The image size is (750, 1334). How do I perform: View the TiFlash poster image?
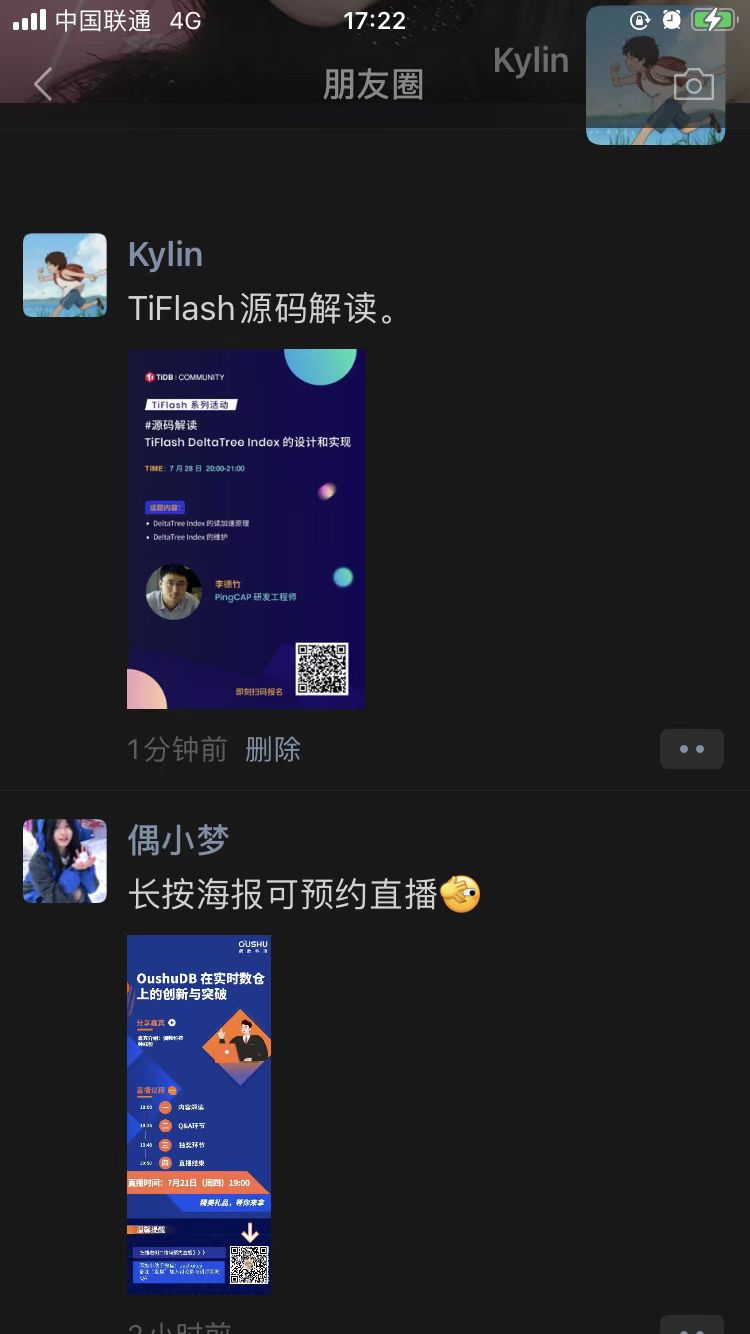(x=246, y=528)
